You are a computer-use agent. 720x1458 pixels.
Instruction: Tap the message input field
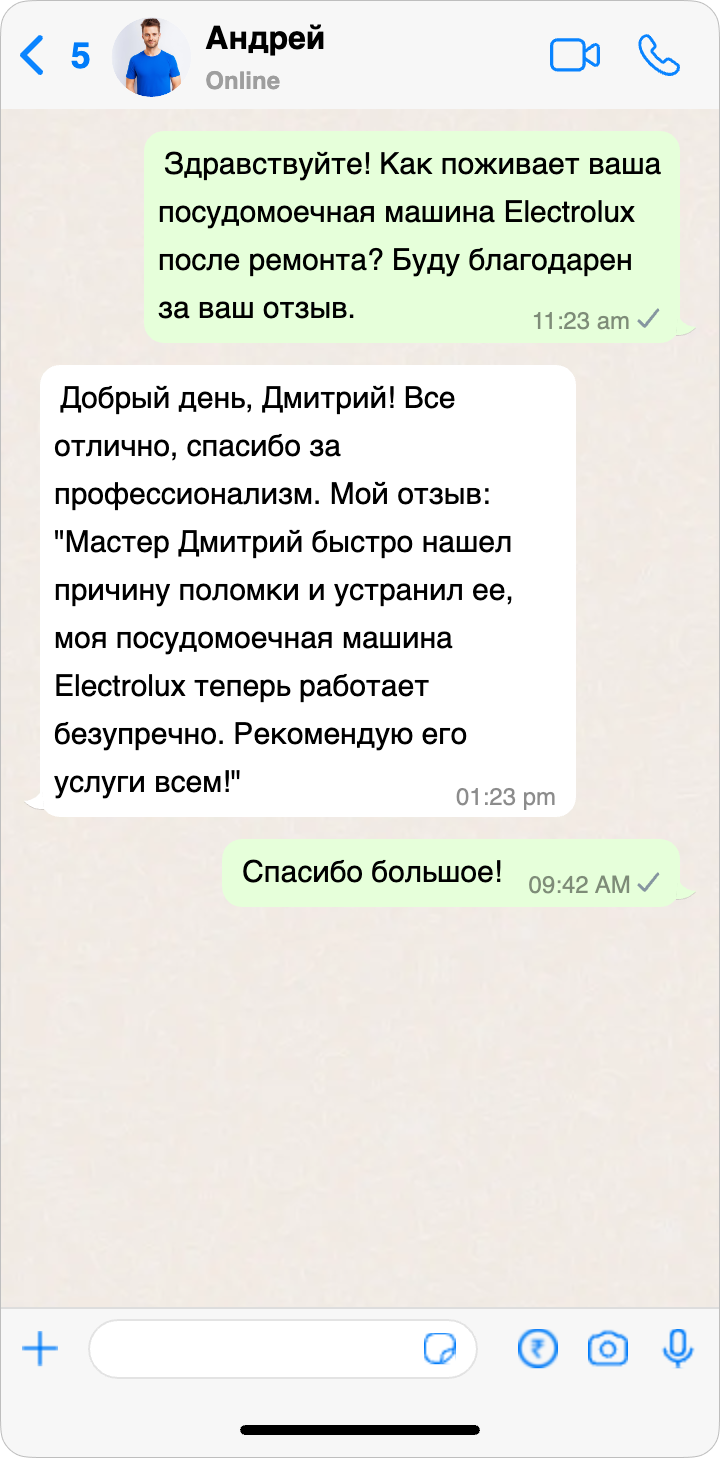point(255,1350)
